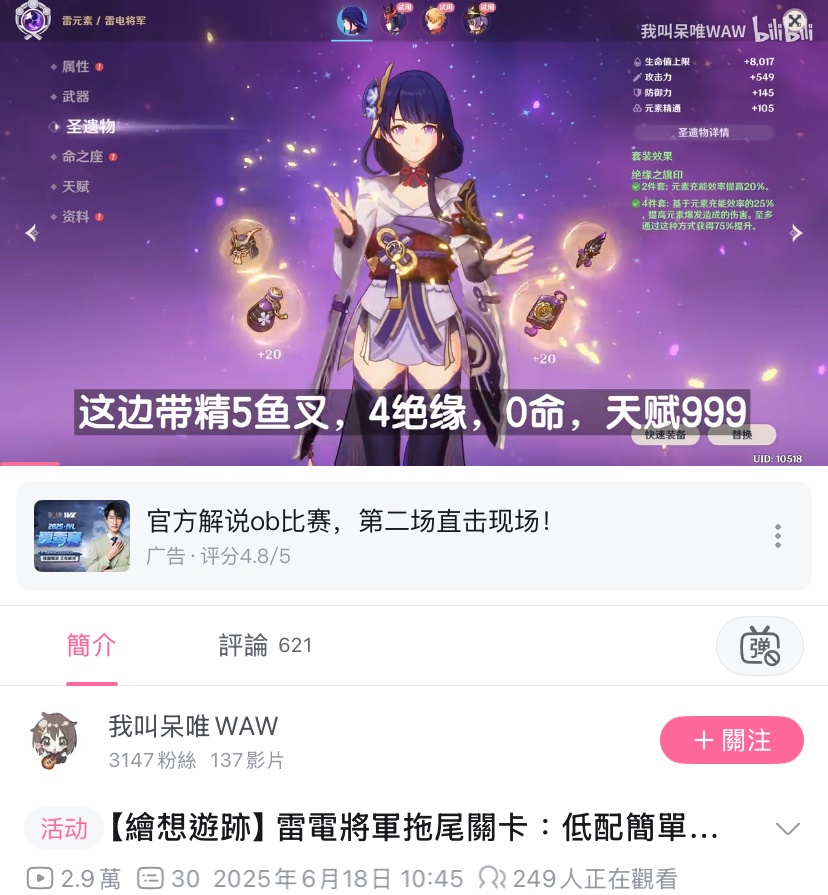
Task: Open uploader 我叫呆唯WAW's profile
Action: 192,726
